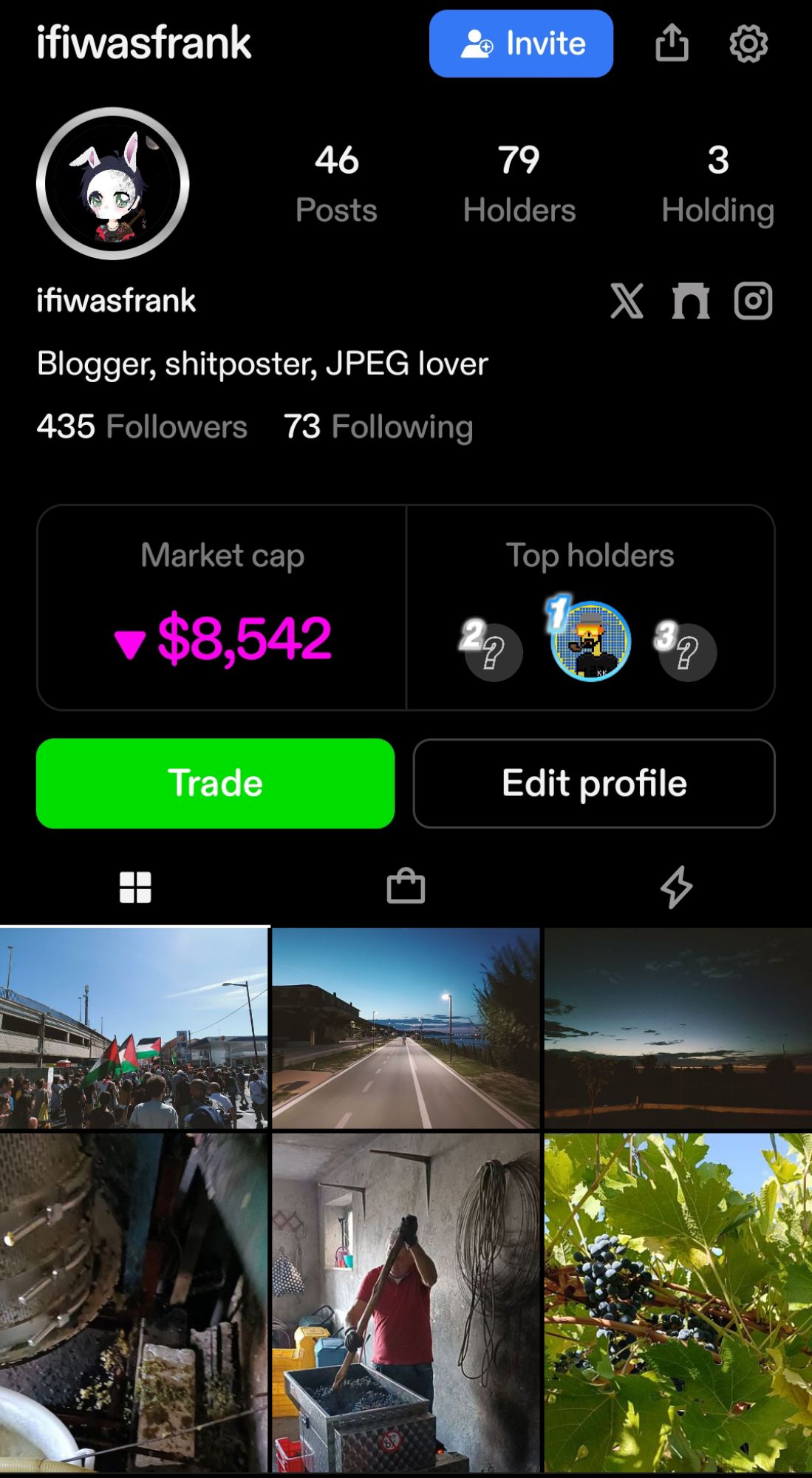Open the linked X account

627,302
